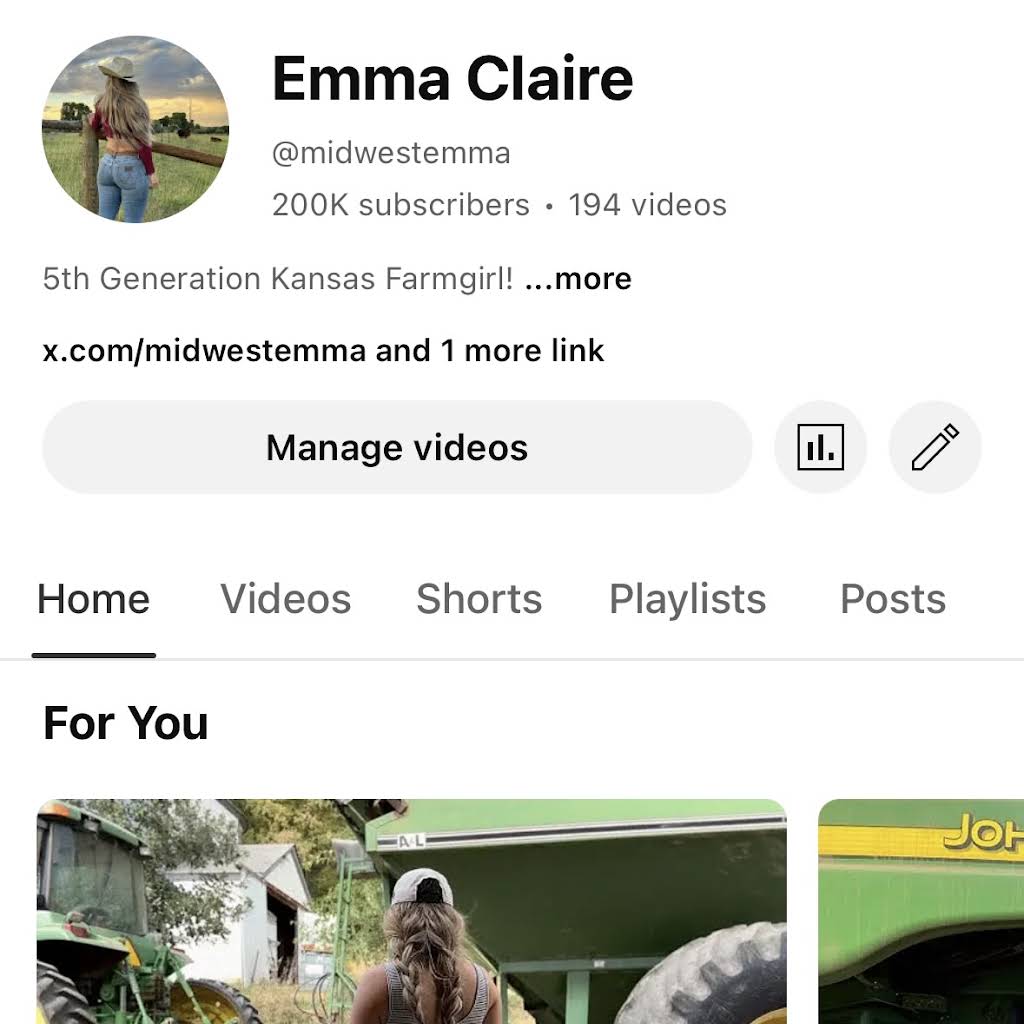Image resolution: width=1024 pixels, height=1024 pixels.
Task: Tap the pencil icon to edit channel
Action: (935, 447)
